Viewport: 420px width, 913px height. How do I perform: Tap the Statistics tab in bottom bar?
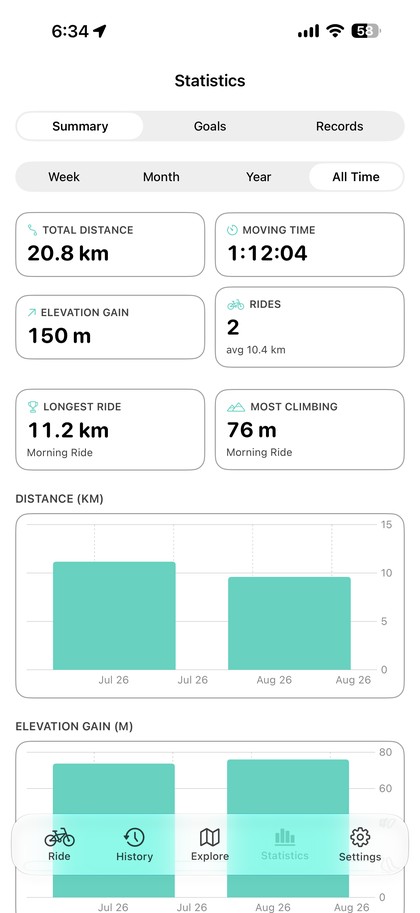(x=285, y=845)
